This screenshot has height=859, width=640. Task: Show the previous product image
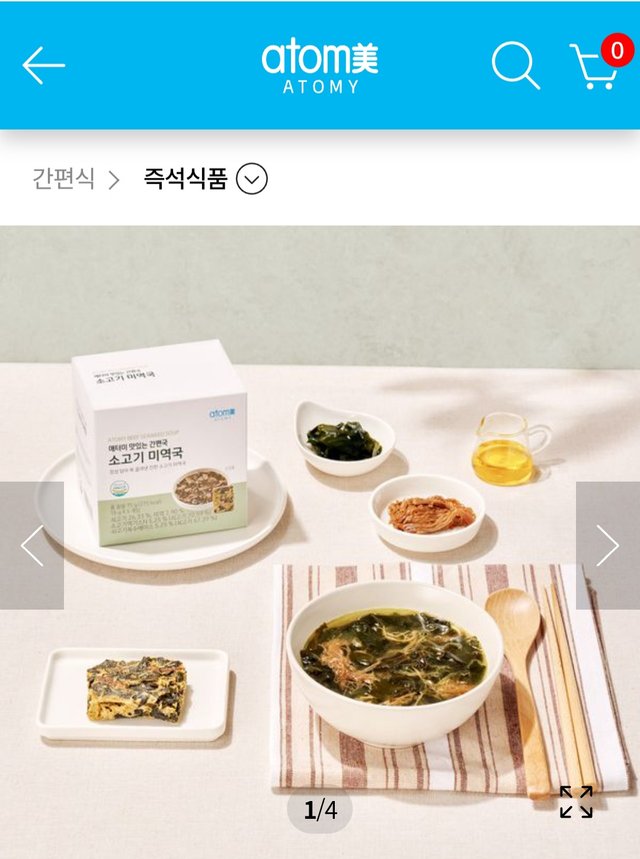tap(32, 546)
